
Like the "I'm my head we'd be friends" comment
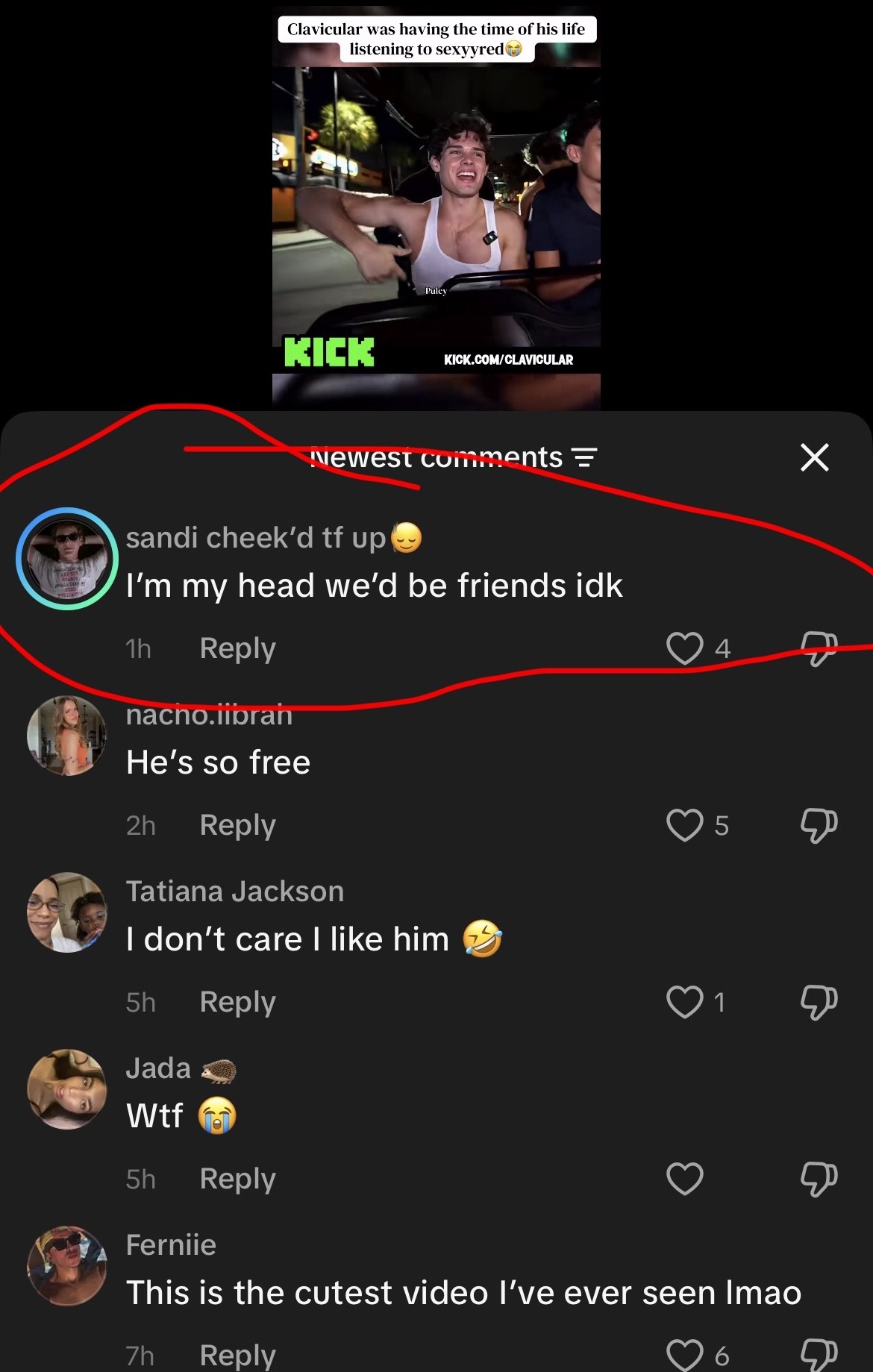[684, 648]
